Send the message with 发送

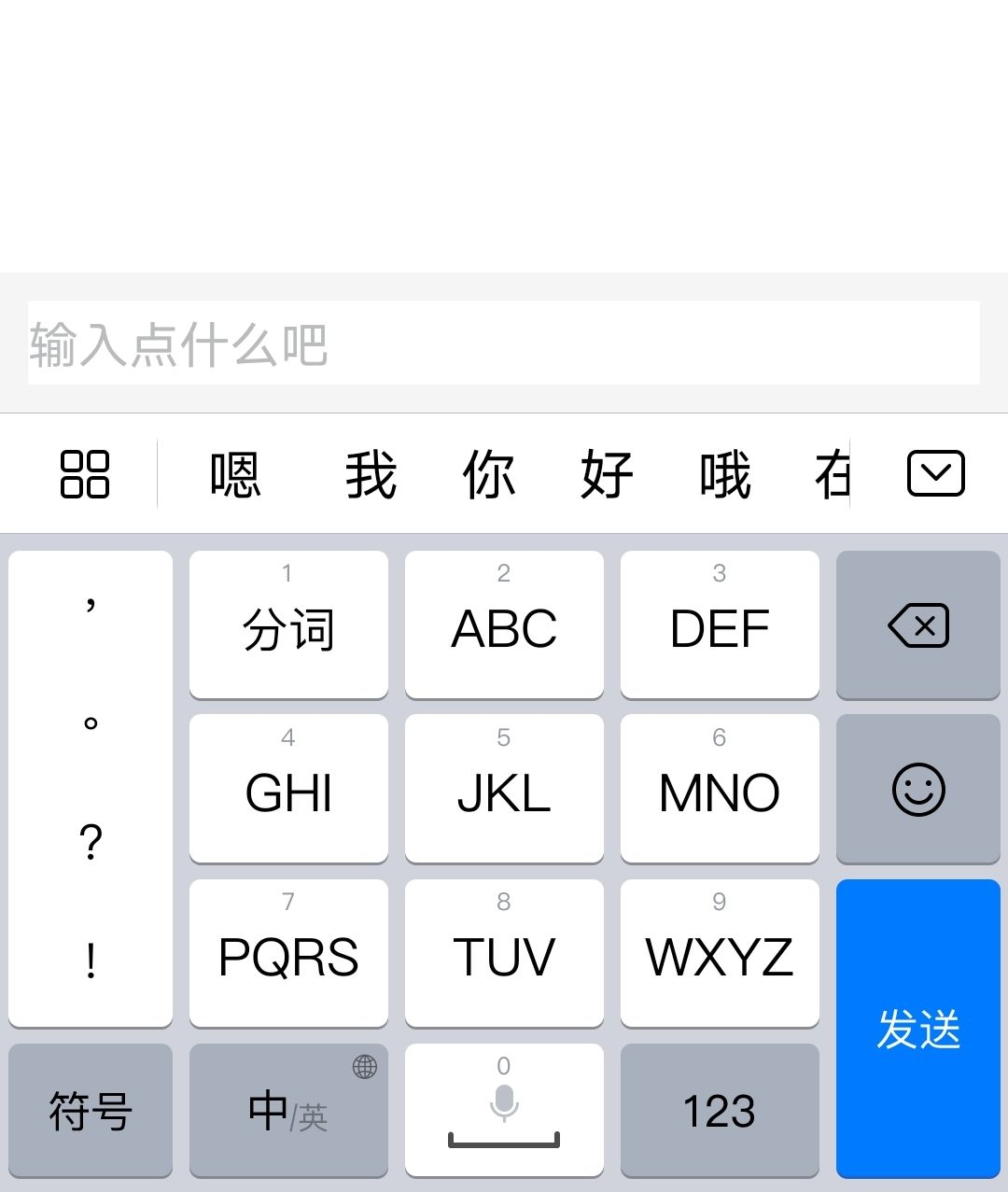point(917,1029)
